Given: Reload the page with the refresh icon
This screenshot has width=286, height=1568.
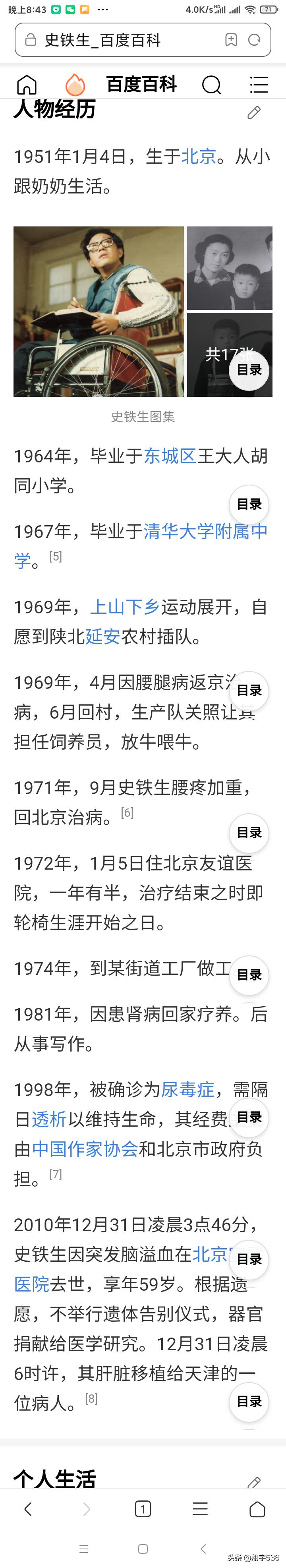Looking at the screenshot, I should tap(254, 40).
